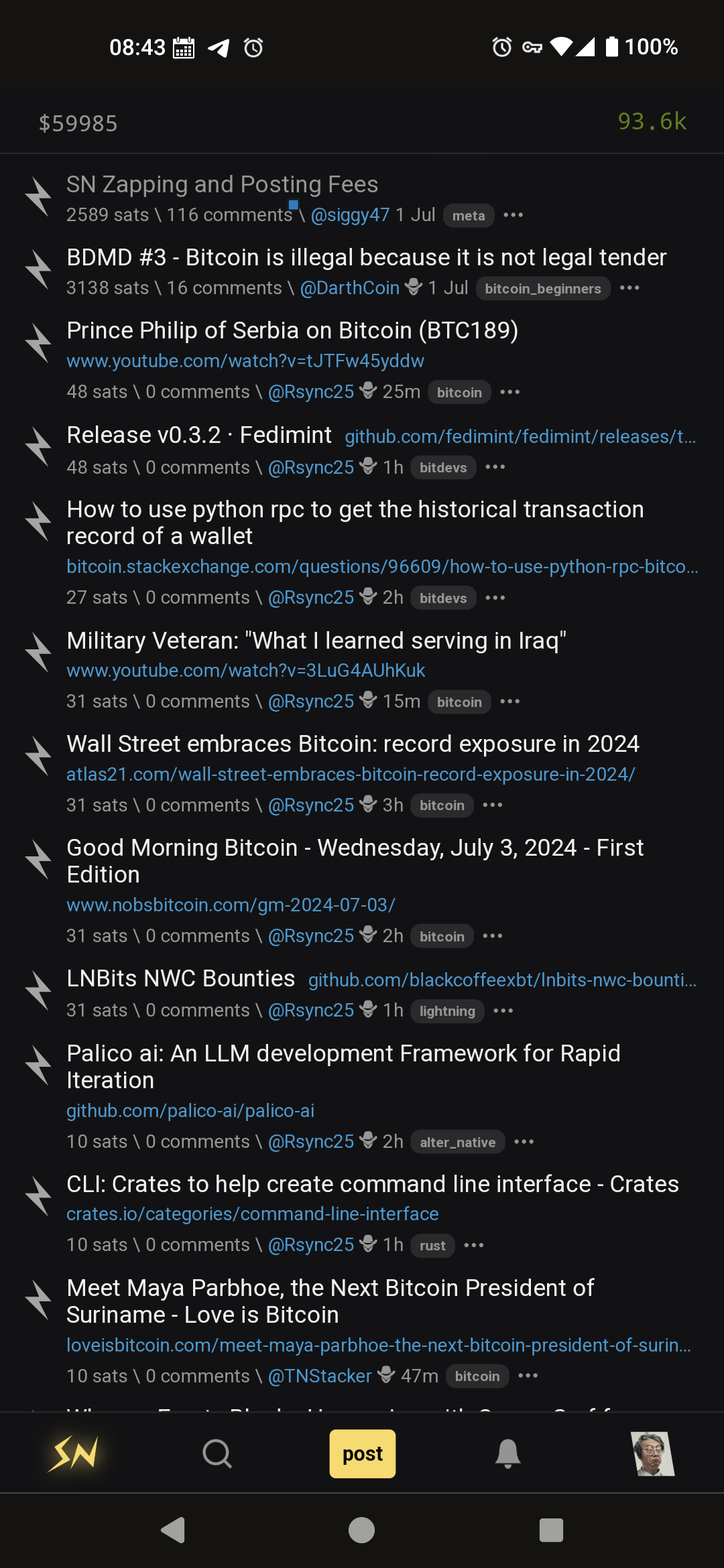Open the bitcoin.stackexchange.com python rpc link
Image resolution: width=724 pixels, height=1568 pixels.
[382, 567]
